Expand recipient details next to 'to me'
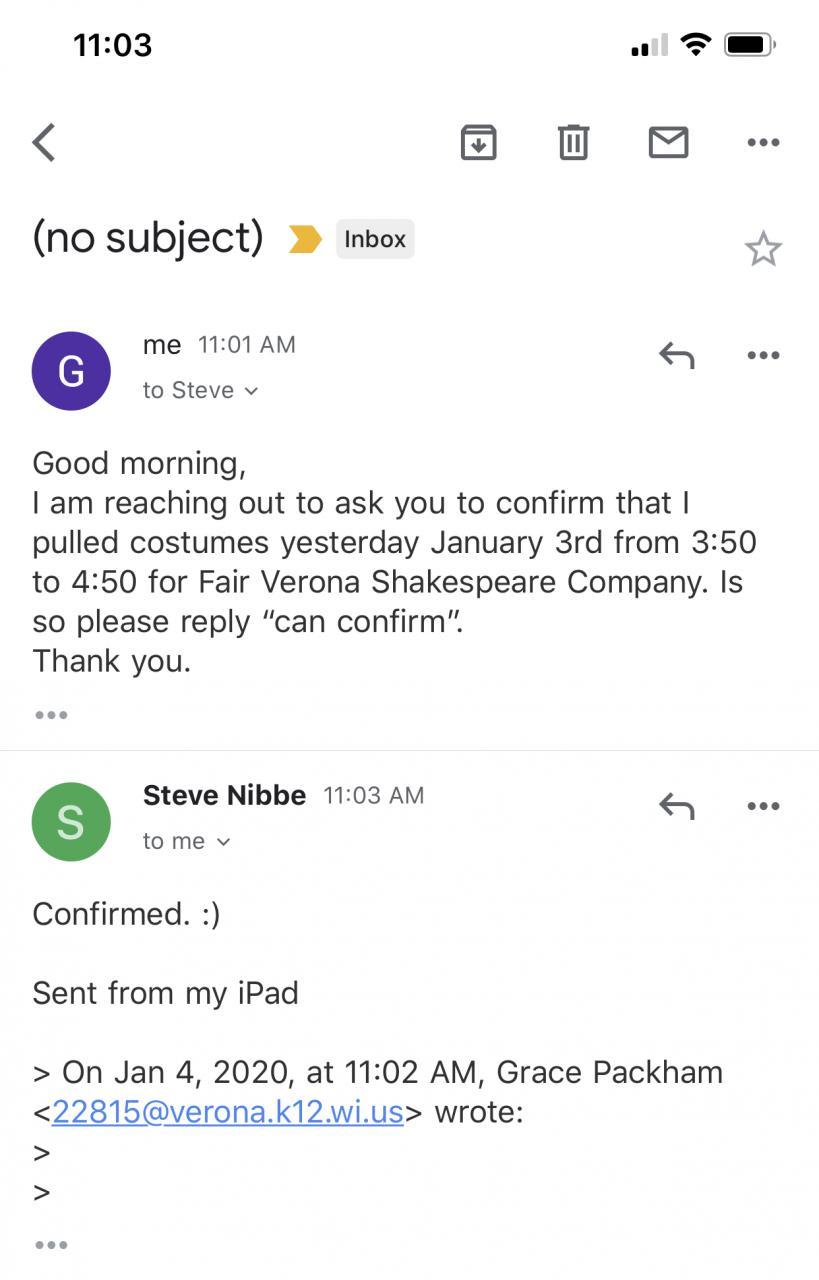The image size is (819, 1280). [x=223, y=842]
